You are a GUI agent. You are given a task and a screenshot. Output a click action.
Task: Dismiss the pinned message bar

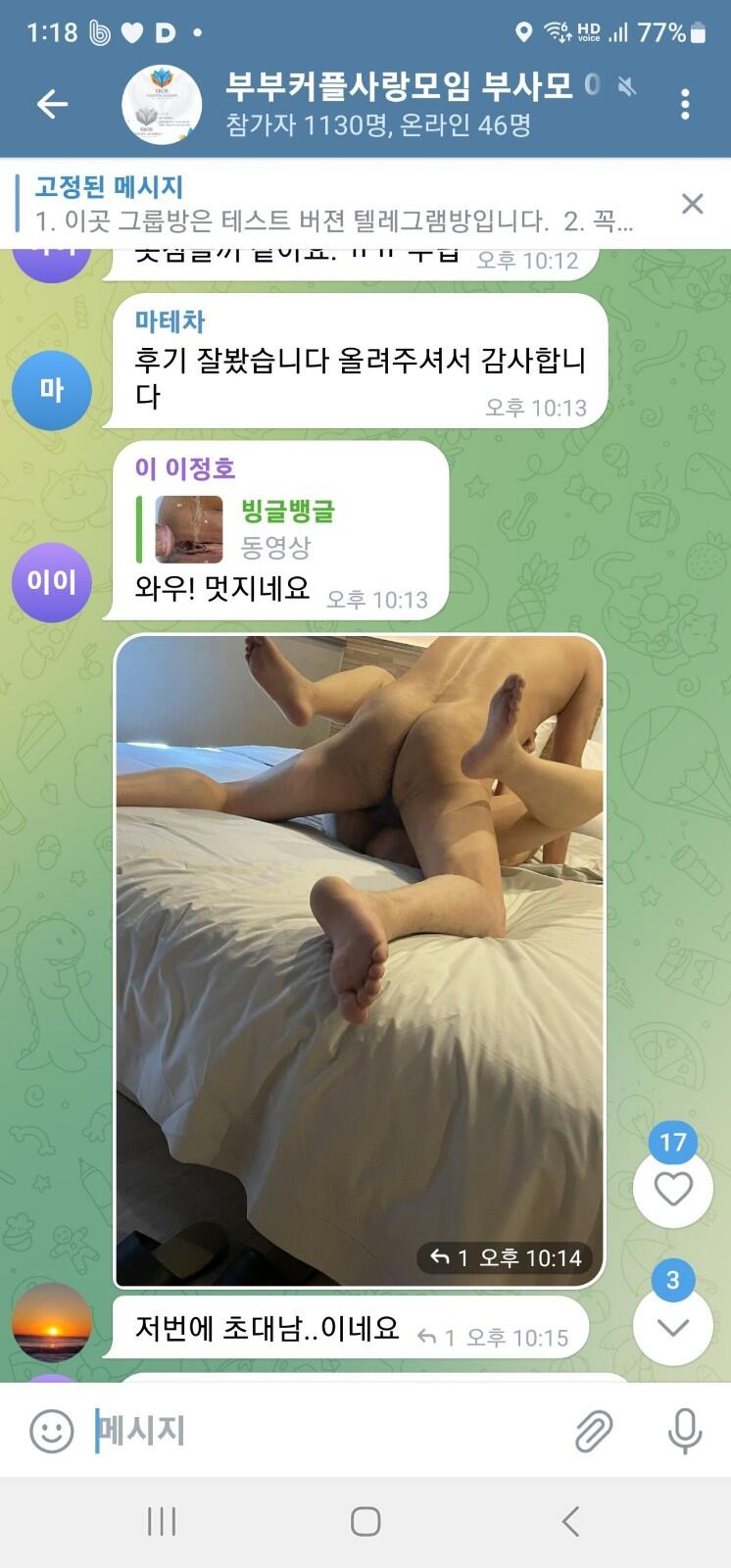[x=692, y=204]
